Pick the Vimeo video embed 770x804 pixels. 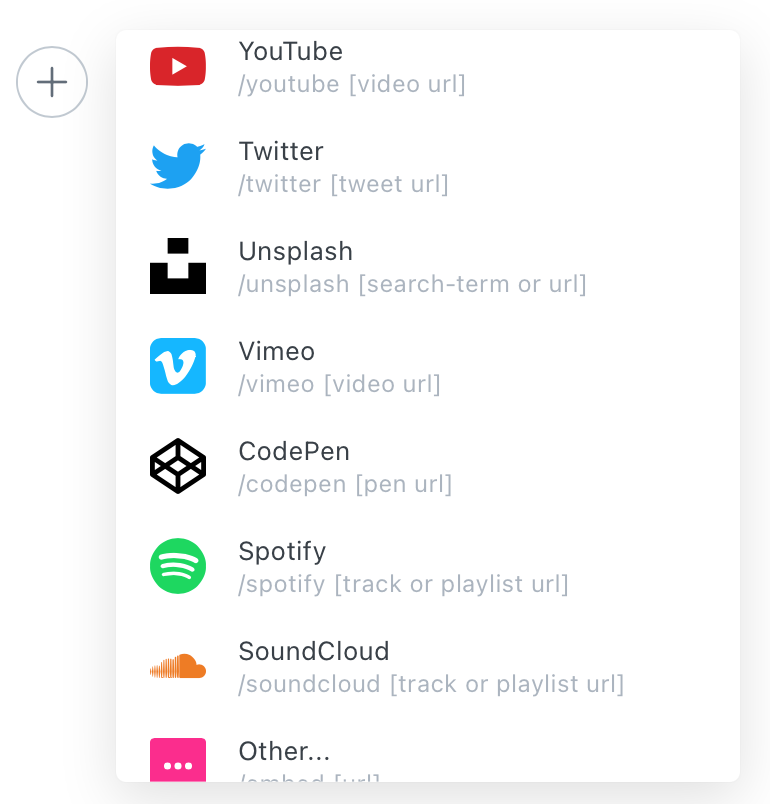click(428, 367)
